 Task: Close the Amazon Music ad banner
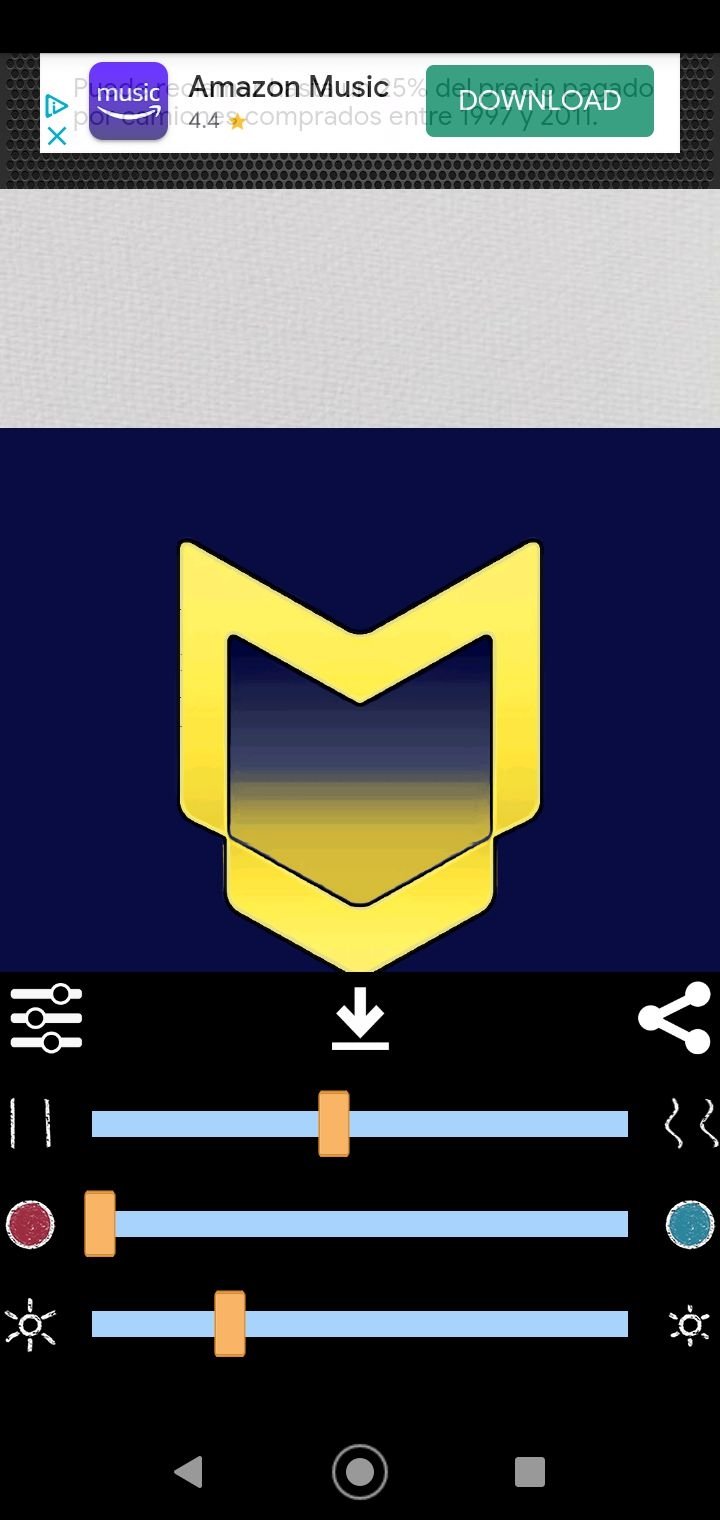[57, 135]
